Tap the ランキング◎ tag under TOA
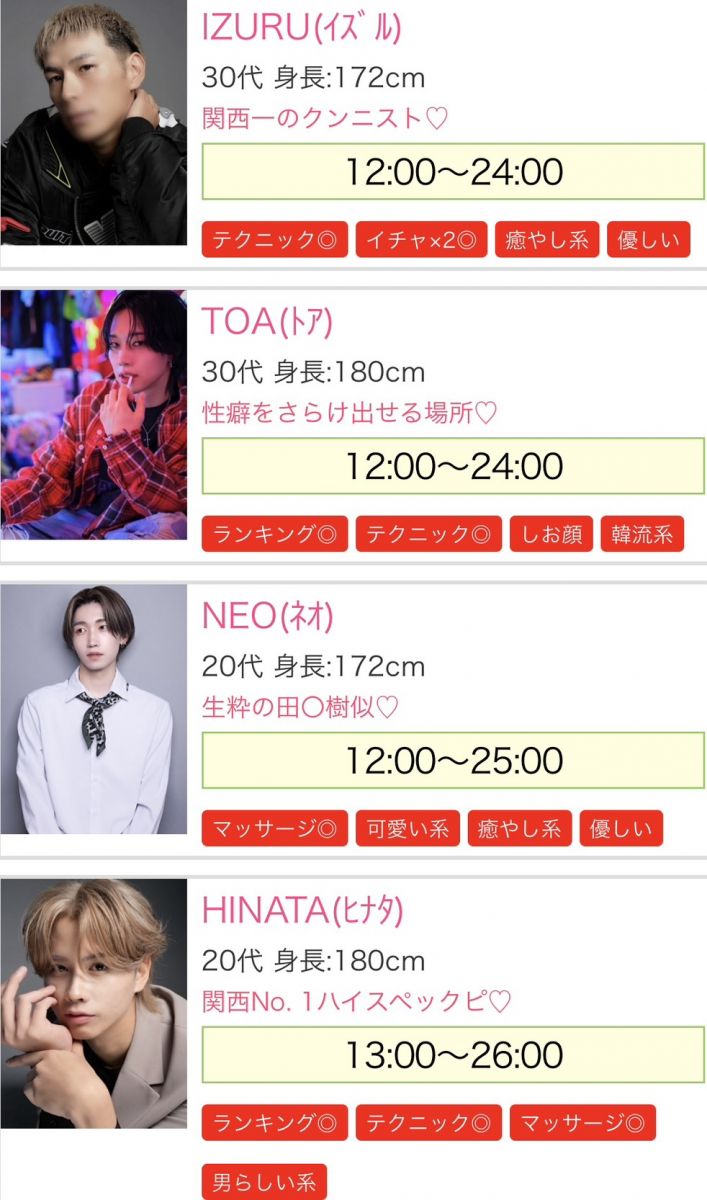The image size is (707, 1200). click(275, 534)
